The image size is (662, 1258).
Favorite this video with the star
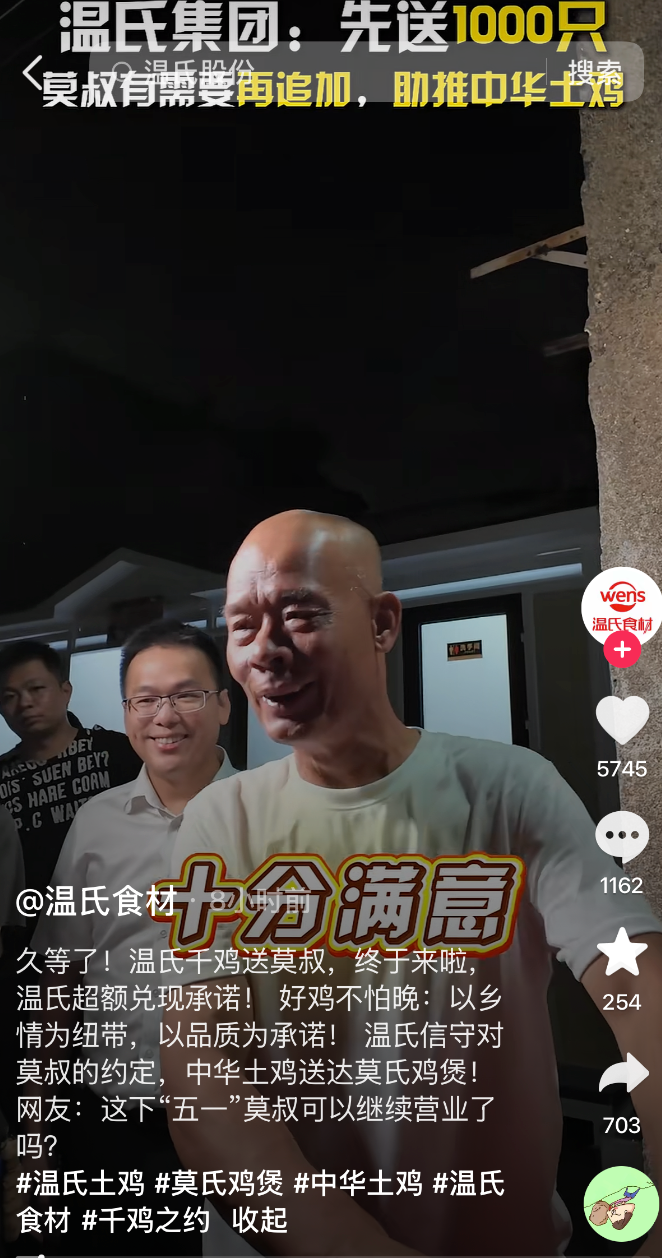point(621,952)
